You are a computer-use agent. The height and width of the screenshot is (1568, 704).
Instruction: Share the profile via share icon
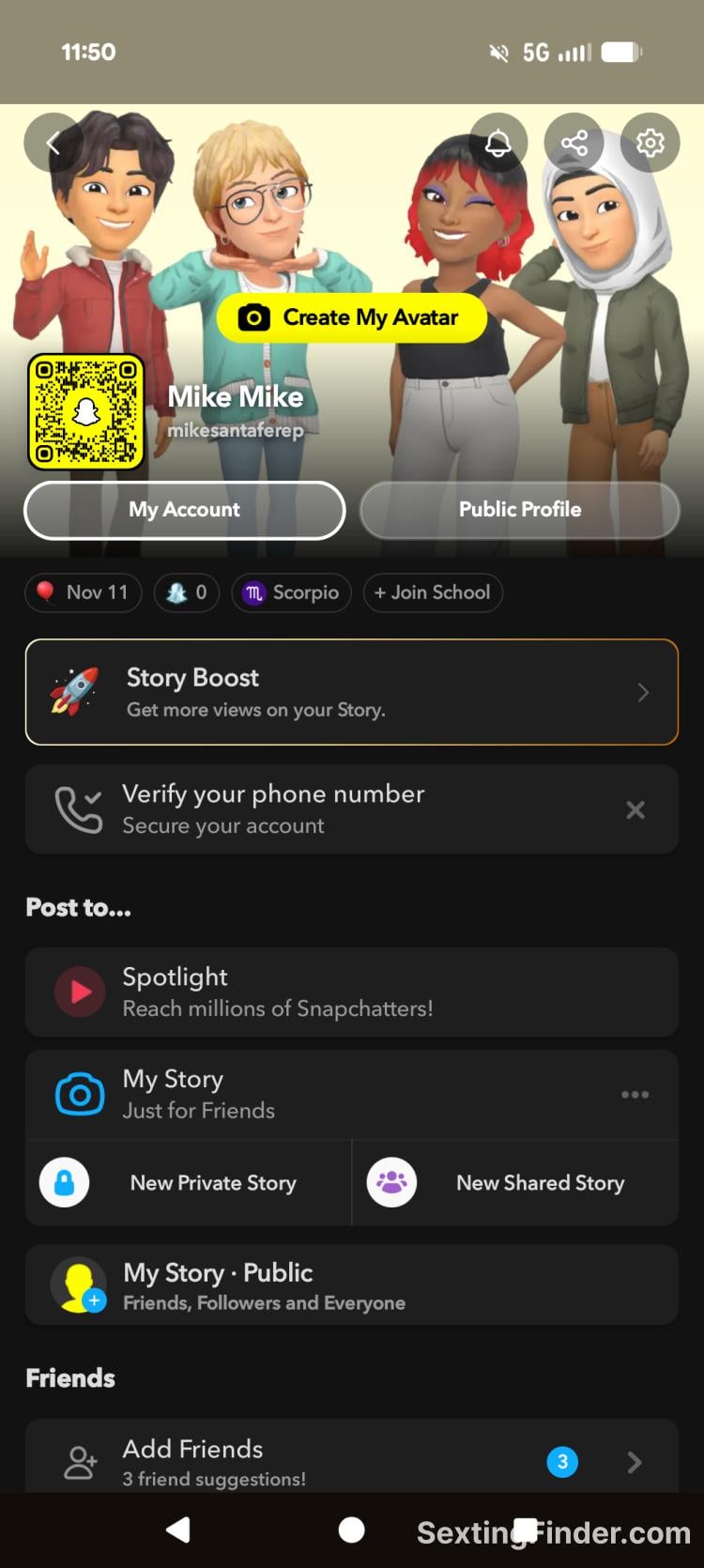coord(574,143)
